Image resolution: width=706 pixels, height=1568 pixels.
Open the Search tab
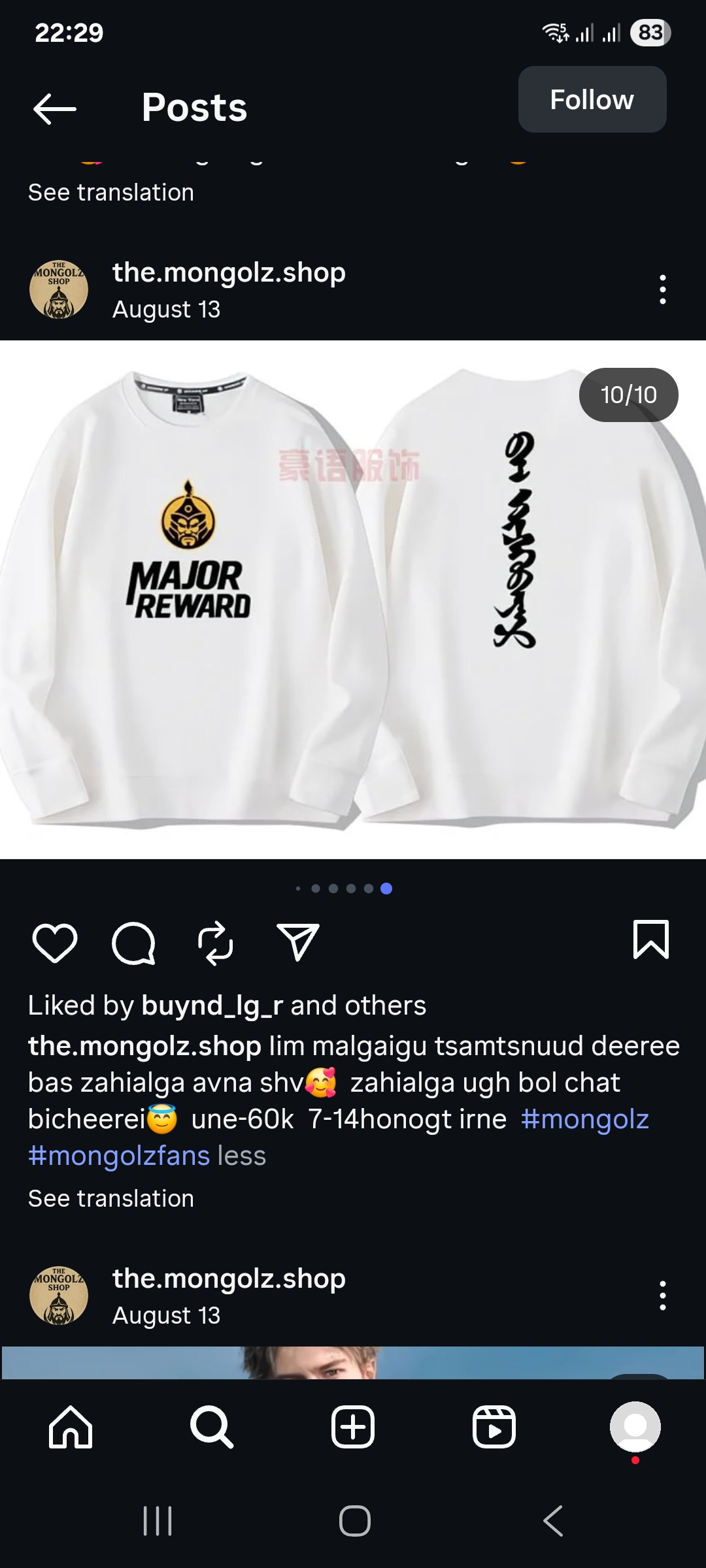212,1427
